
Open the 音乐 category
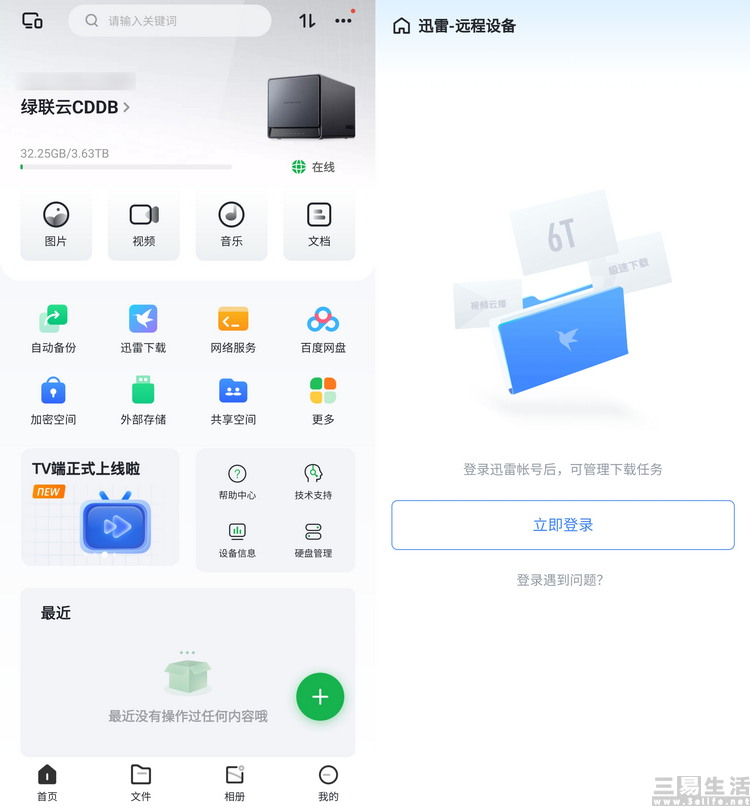coord(232,224)
